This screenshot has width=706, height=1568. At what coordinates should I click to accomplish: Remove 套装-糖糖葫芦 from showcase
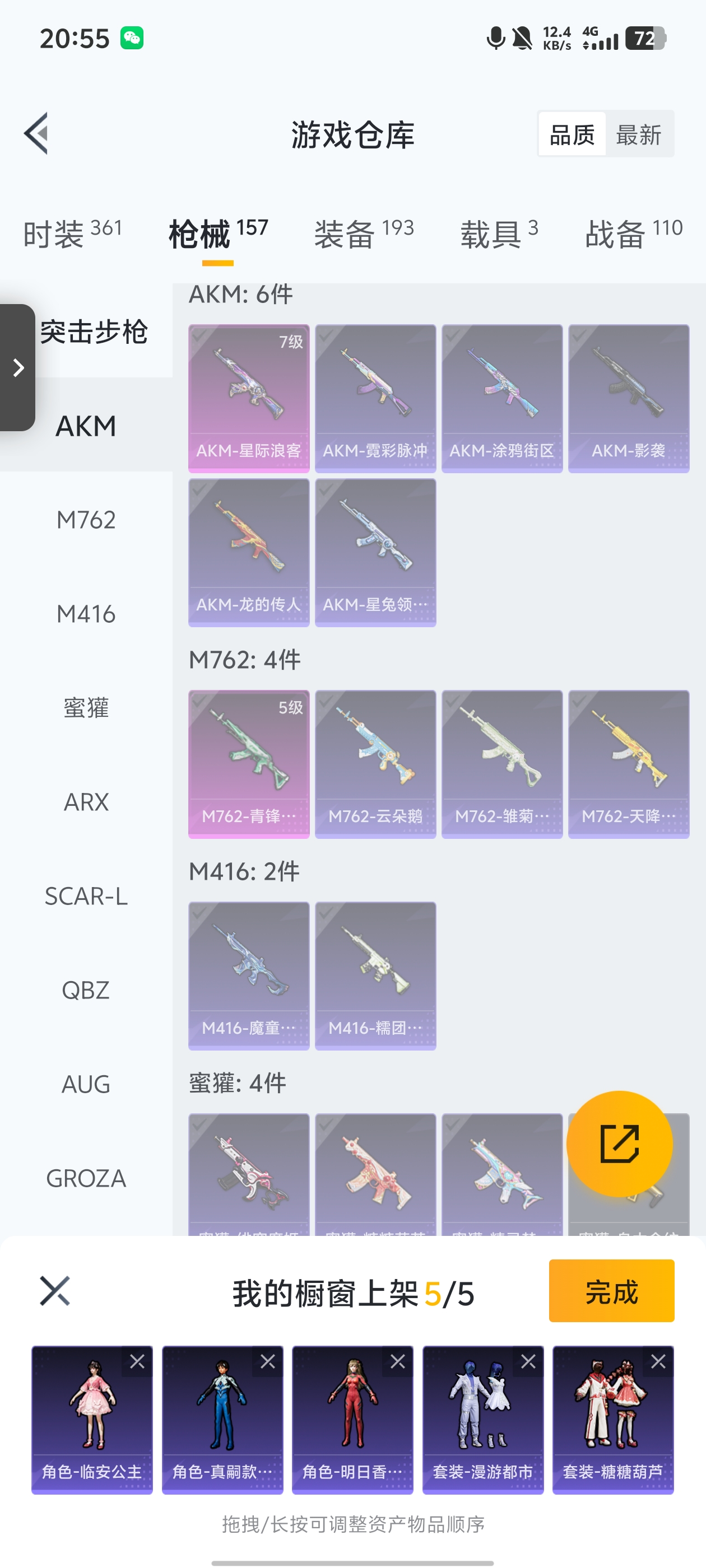[x=658, y=1362]
